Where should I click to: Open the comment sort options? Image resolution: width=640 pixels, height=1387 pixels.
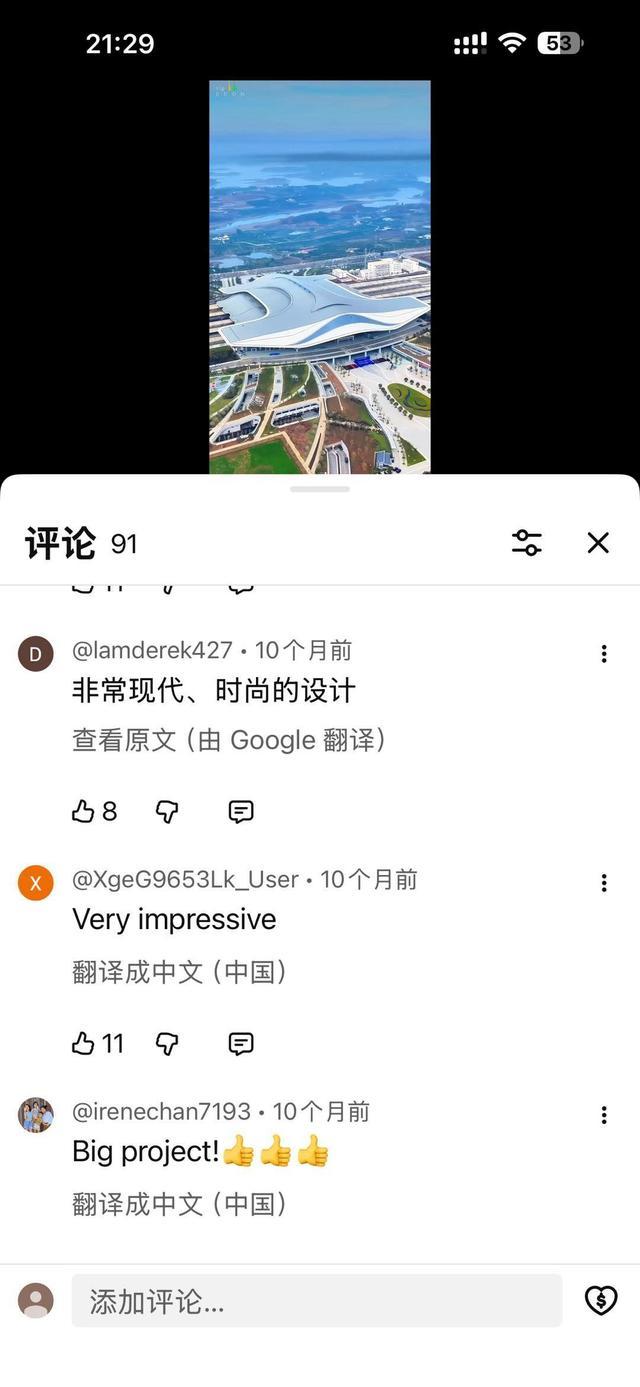(x=527, y=543)
